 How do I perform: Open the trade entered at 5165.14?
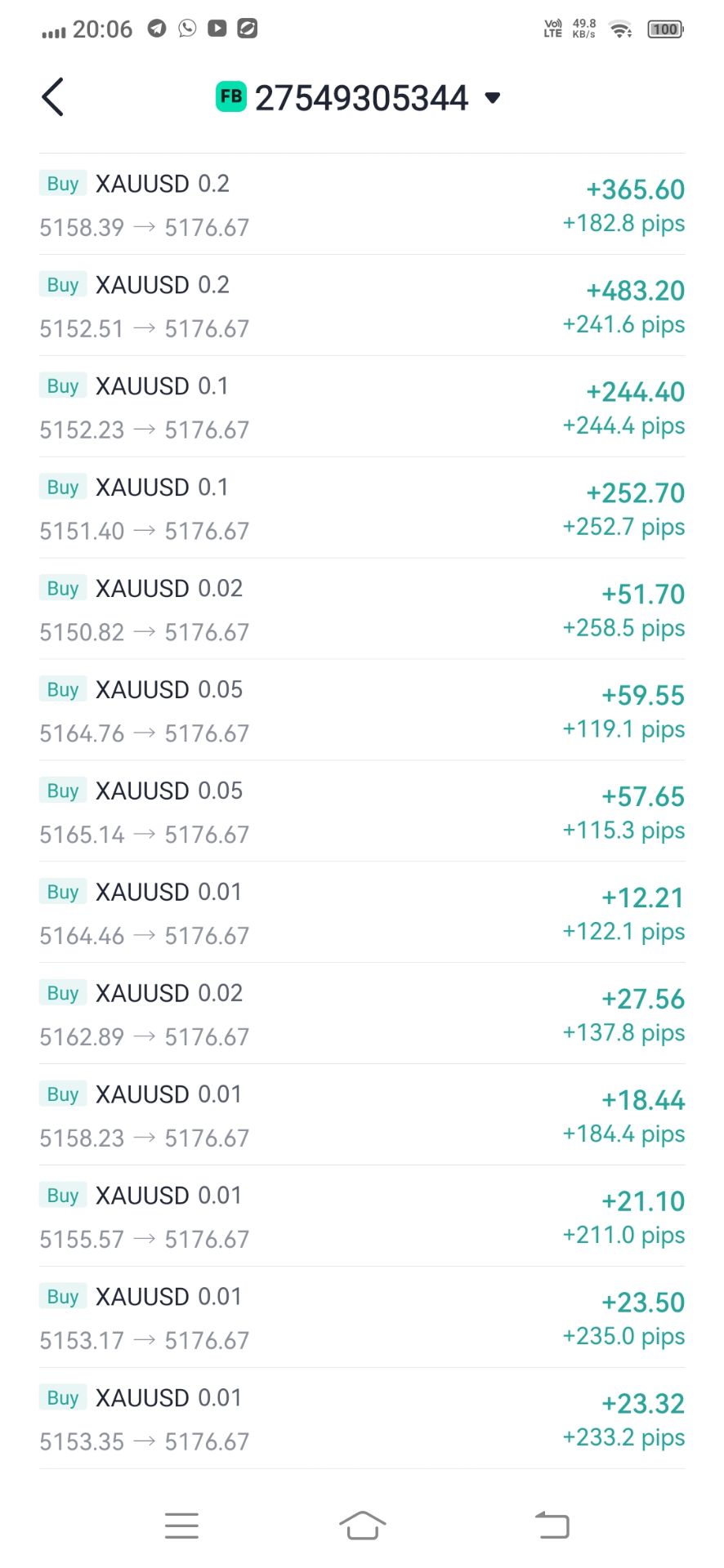tap(361, 813)
